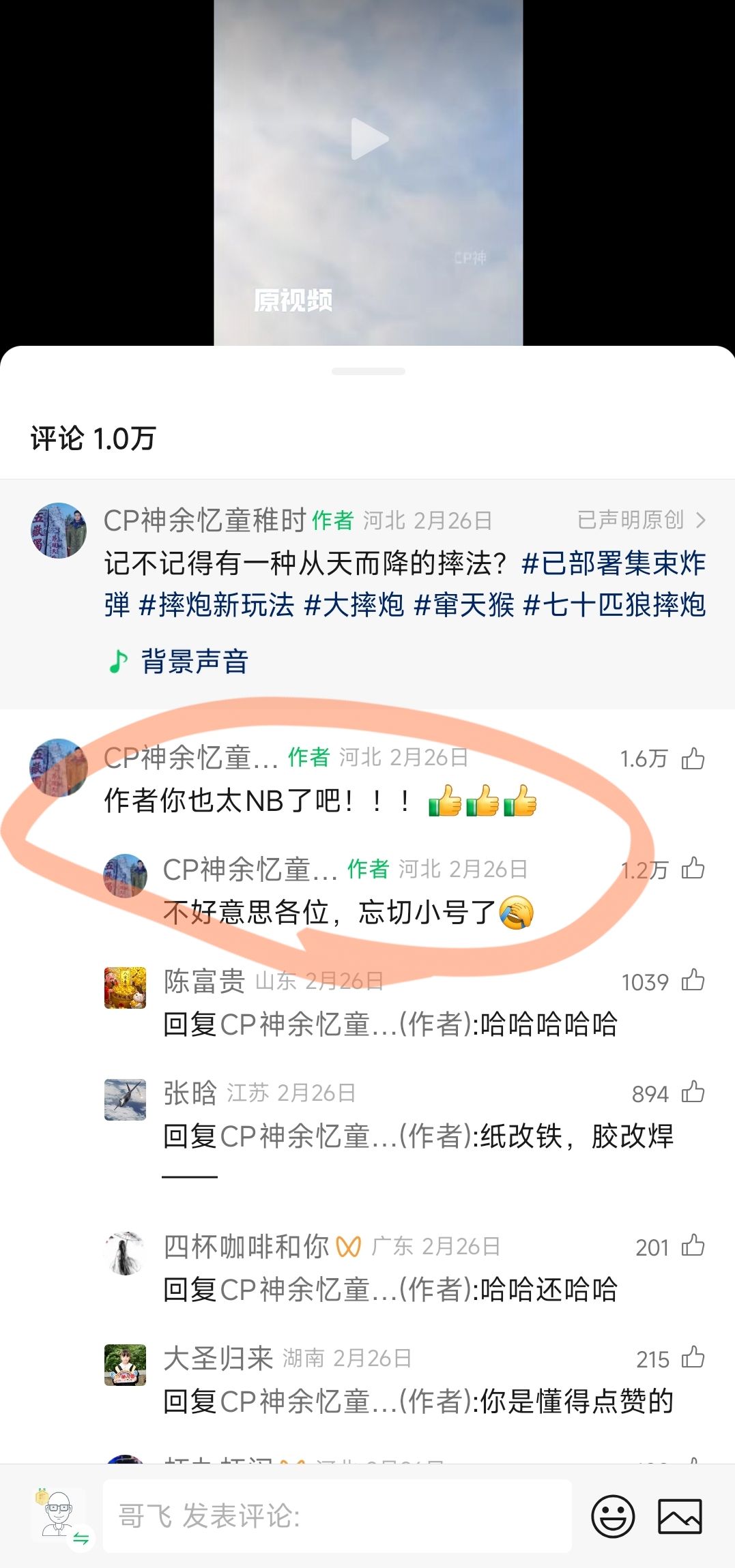Like the reply from 四杯咖啡和你

click(x=693, y=1246)
